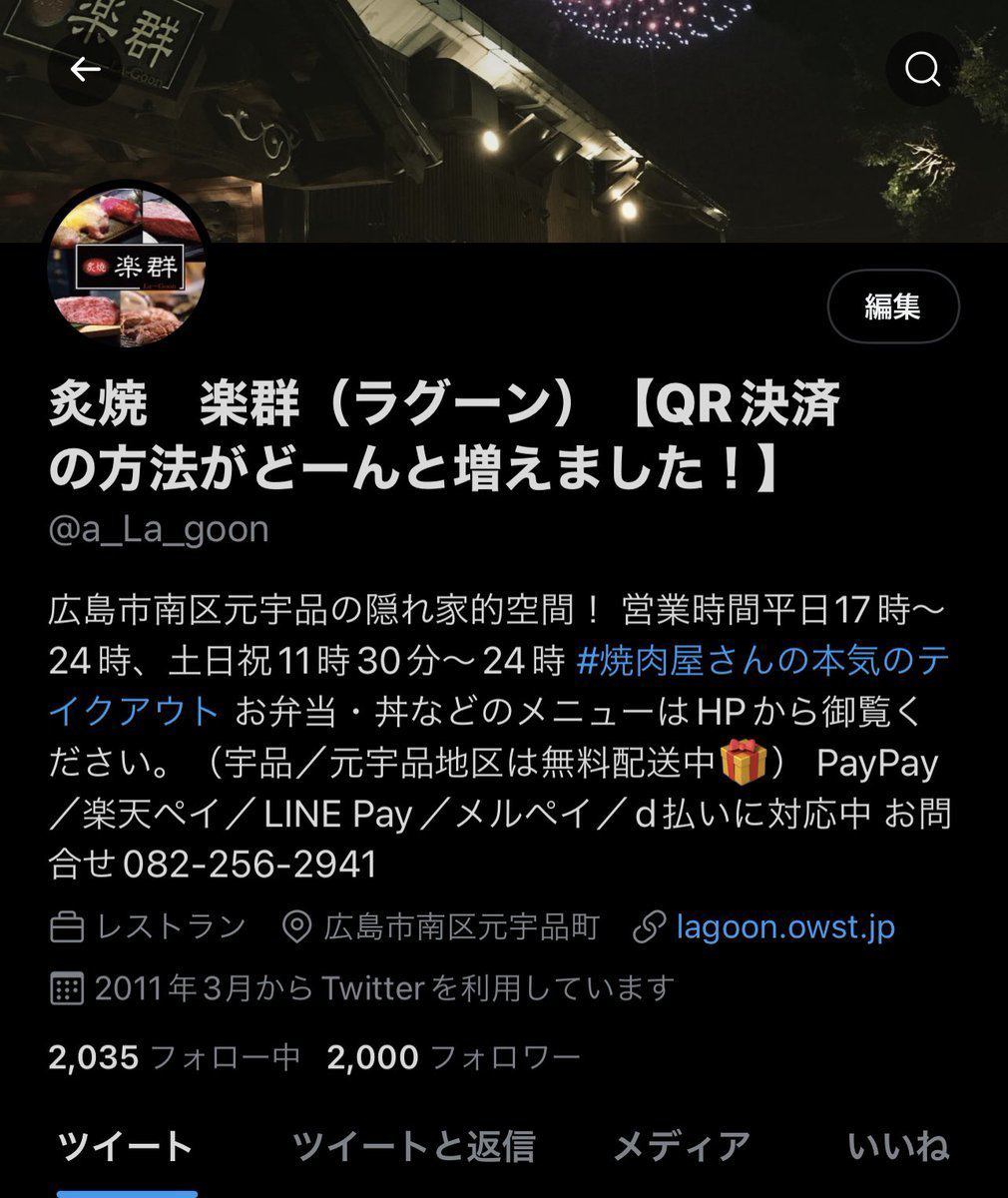Switch to the いいね tab
Screen dimensions: 1008x1198
pyautogui.click(x=898, y=1146)
